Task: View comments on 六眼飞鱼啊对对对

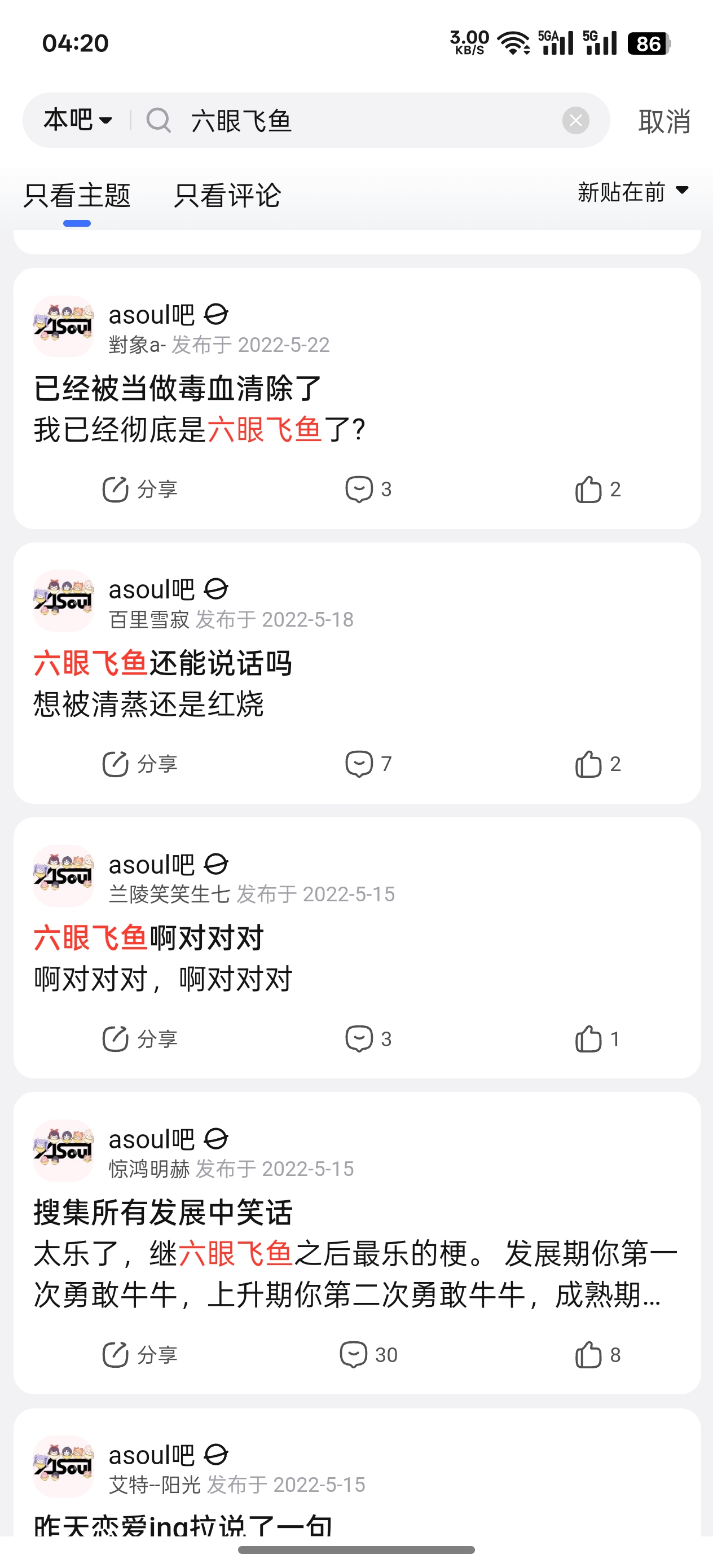Action: (x=368, y=1038)
